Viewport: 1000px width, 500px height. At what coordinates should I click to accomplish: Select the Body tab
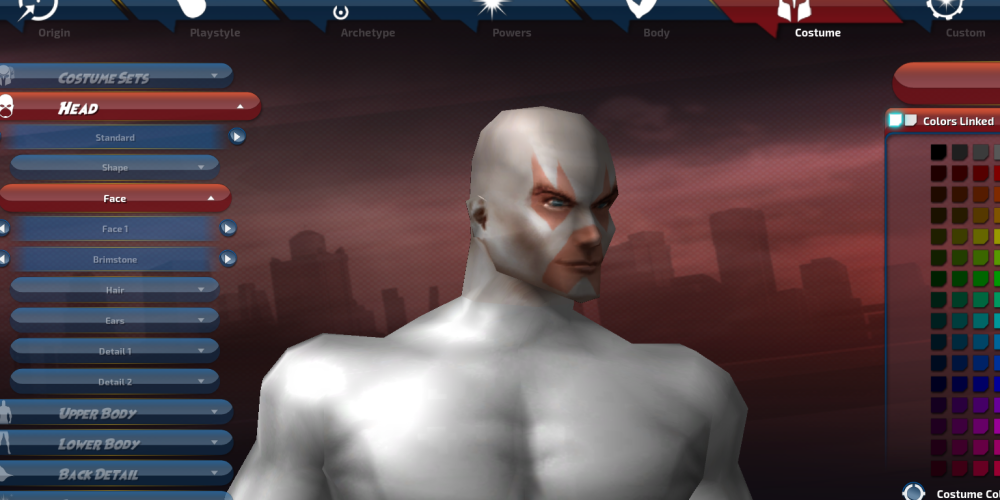(x=656, y=22)
